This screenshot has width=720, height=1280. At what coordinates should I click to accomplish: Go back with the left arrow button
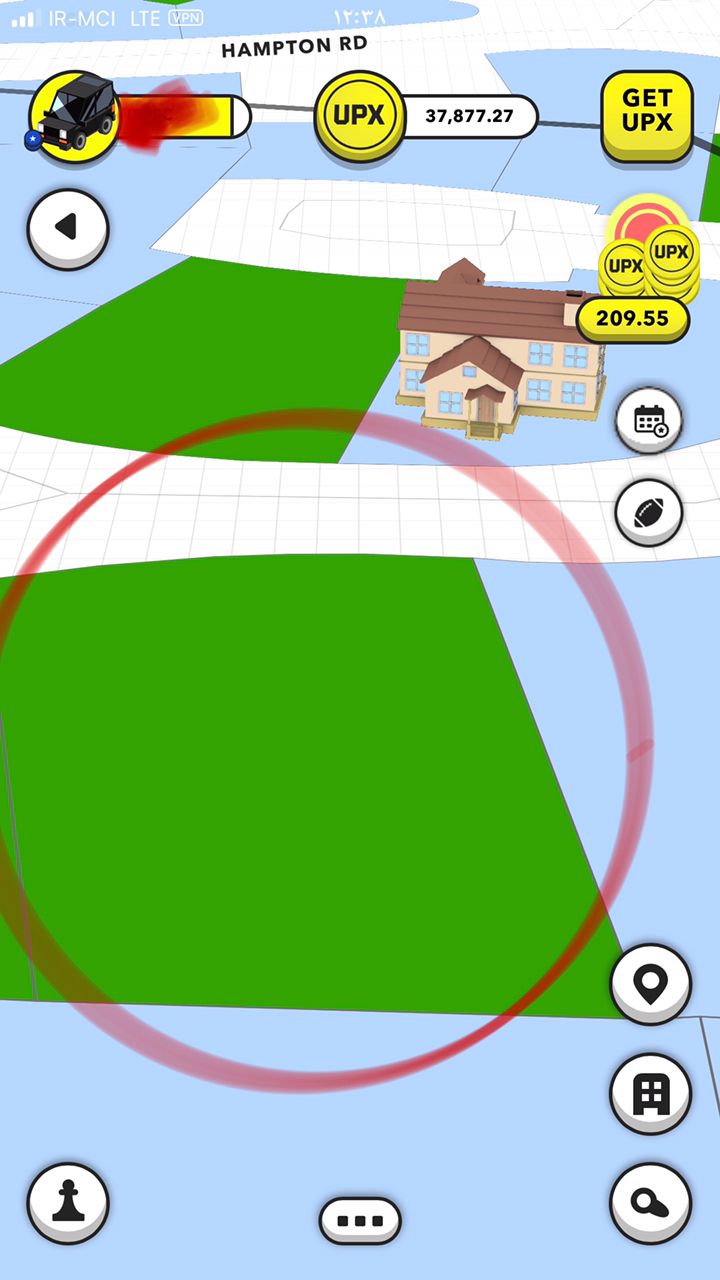(x=67, y=228)
